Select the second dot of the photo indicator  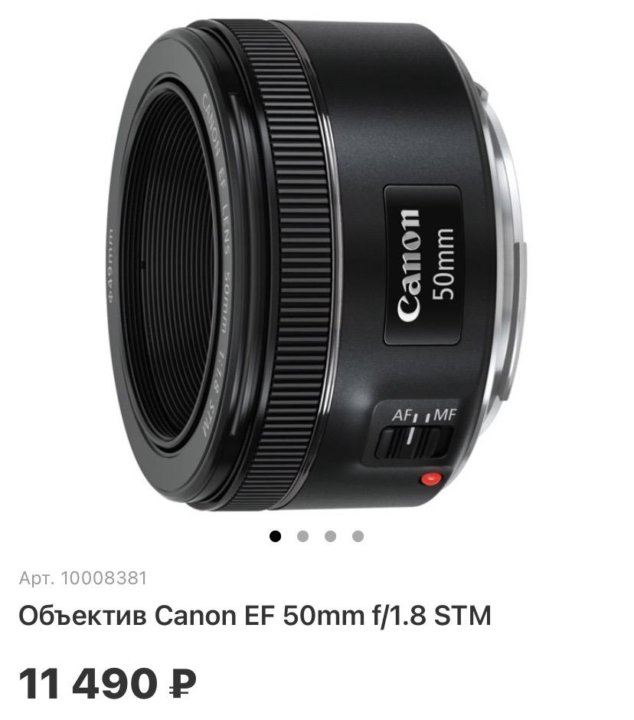coord(303,536)
